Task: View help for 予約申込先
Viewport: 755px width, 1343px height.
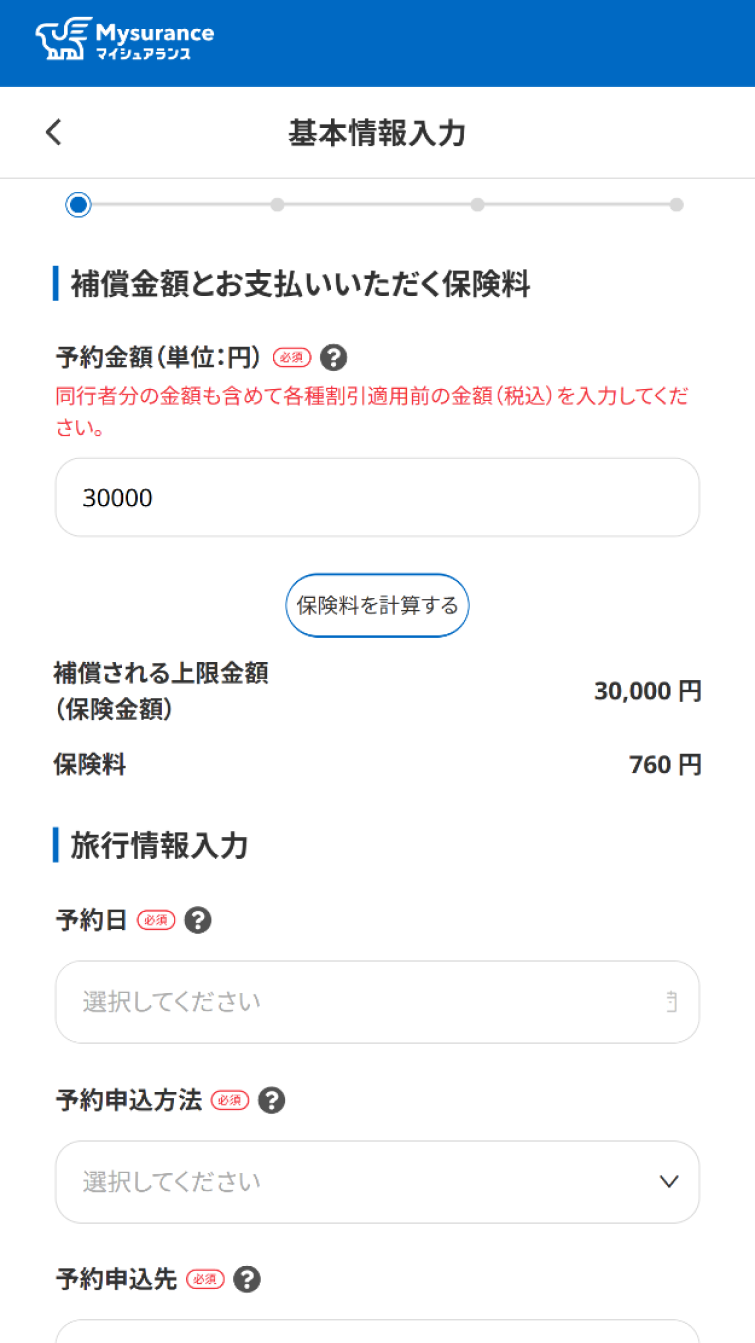Action: [247, 1279]
